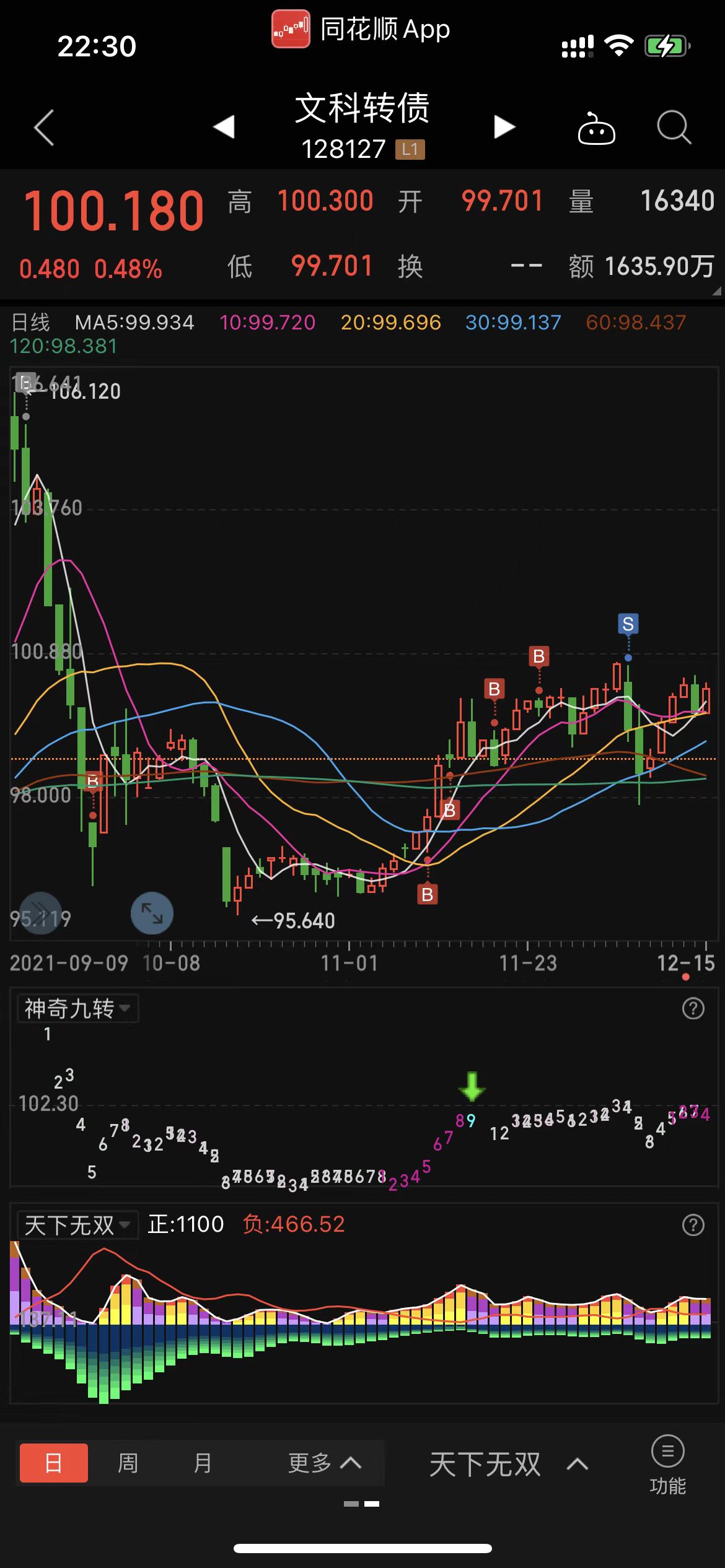Tap the double-arrow chart scroll button
This screenshot has width=725, height=1568.
coord(41,913)
